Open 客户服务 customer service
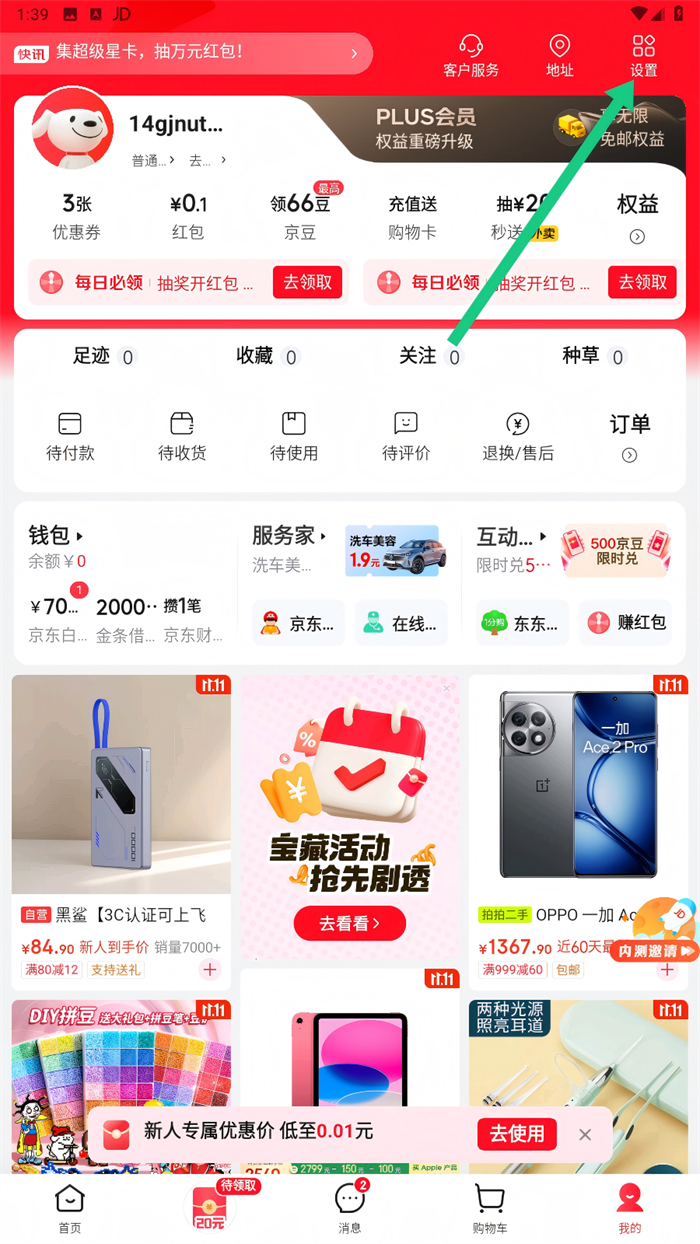 click(x=471, y=55)
